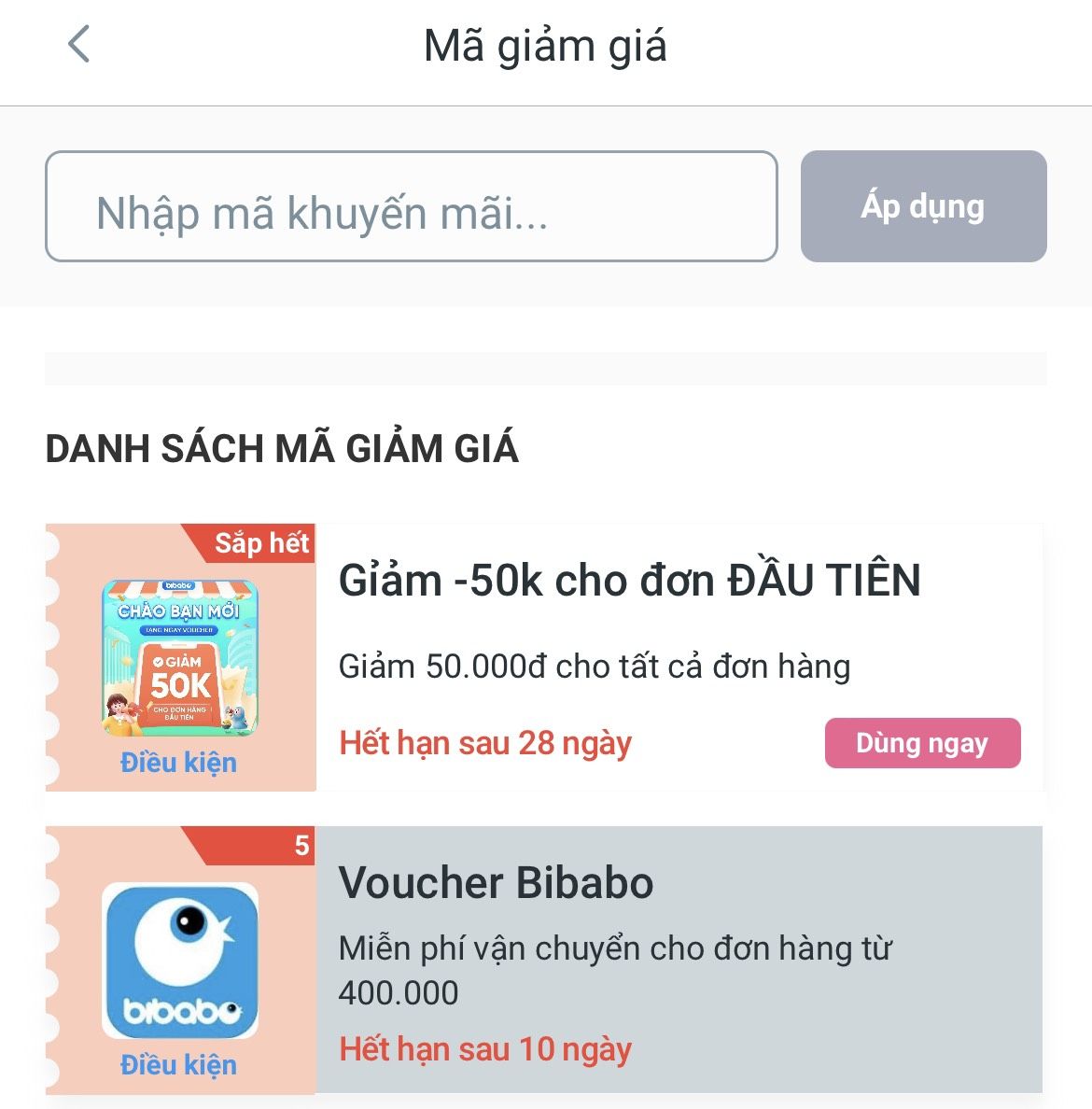The image size is (1092, 1109).
Task: View Điều kiện of the 50k voucher
Action: pos(178,763)
